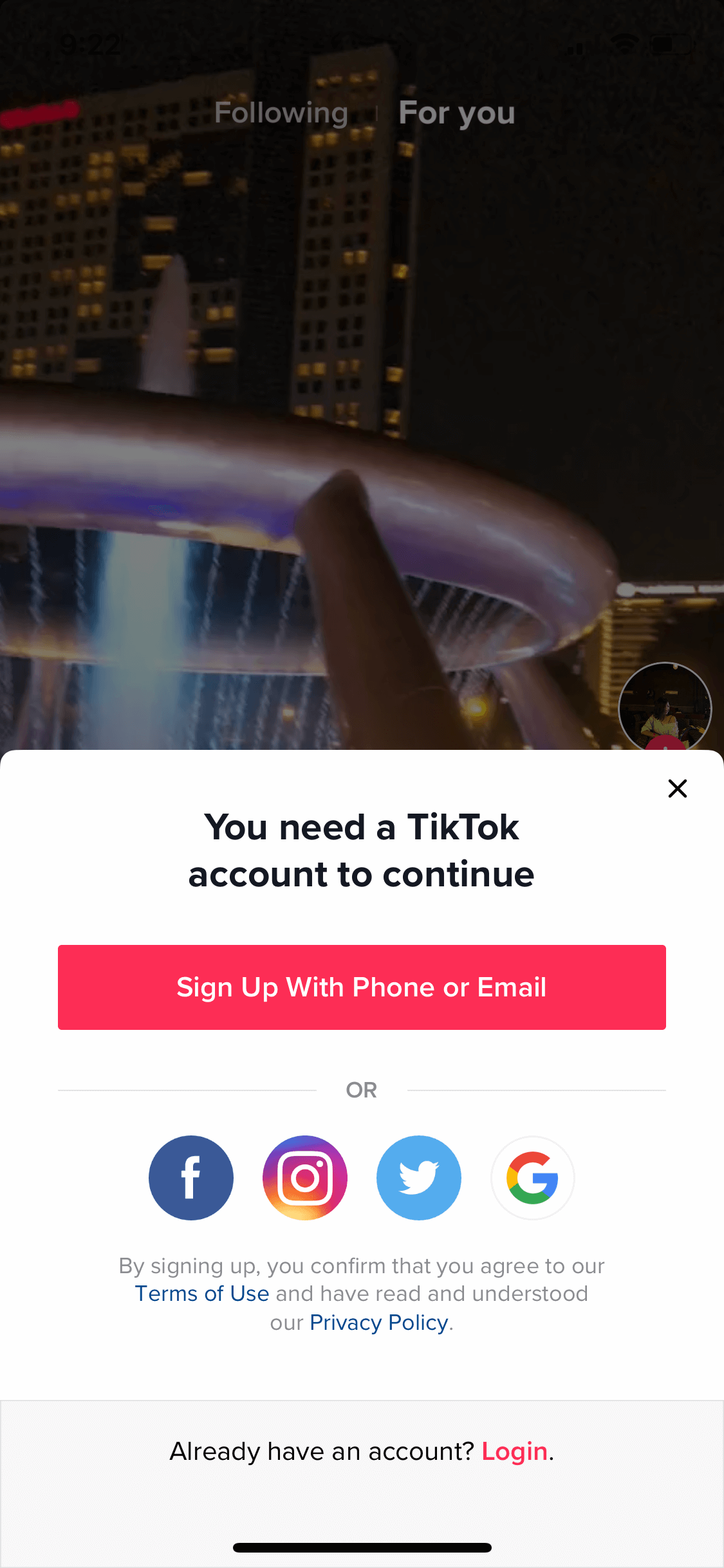Close the sign-up sheet
Viewport: 724px width, 1568px height.
click(678, 789)
